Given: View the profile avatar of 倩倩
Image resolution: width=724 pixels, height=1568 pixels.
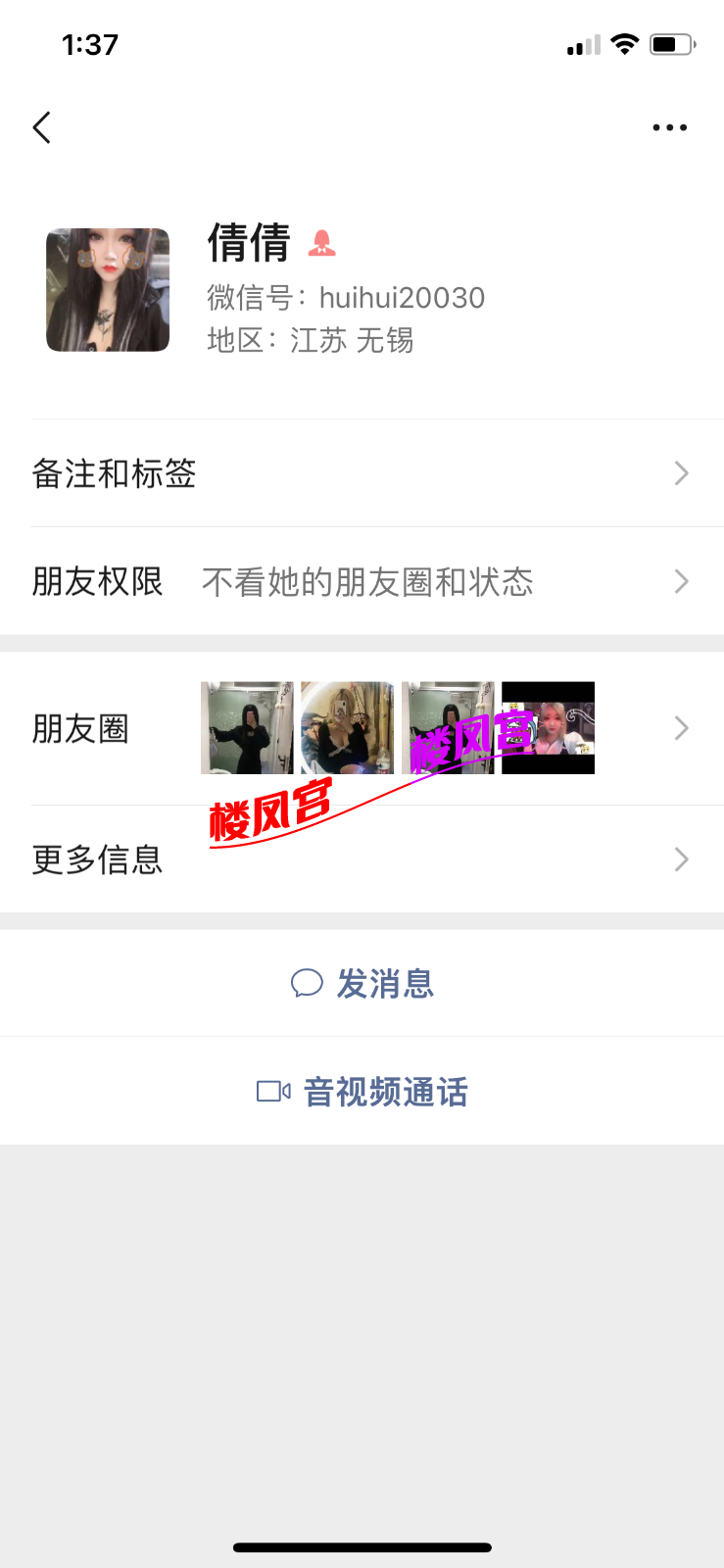Looking at the screenshot, I should click(108, 290).
